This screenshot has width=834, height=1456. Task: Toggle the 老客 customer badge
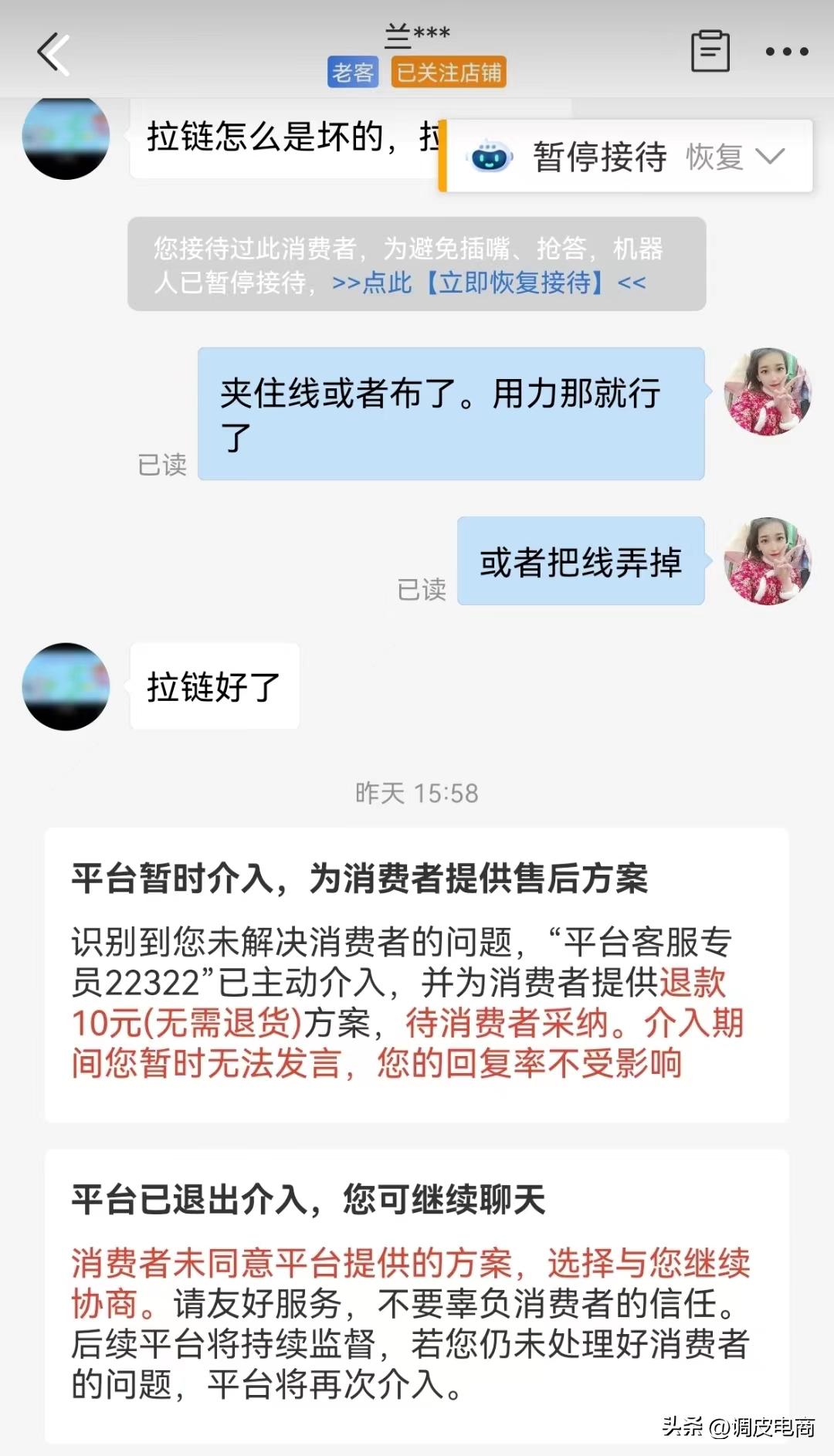pyautogui.click(x=354, y=73)
